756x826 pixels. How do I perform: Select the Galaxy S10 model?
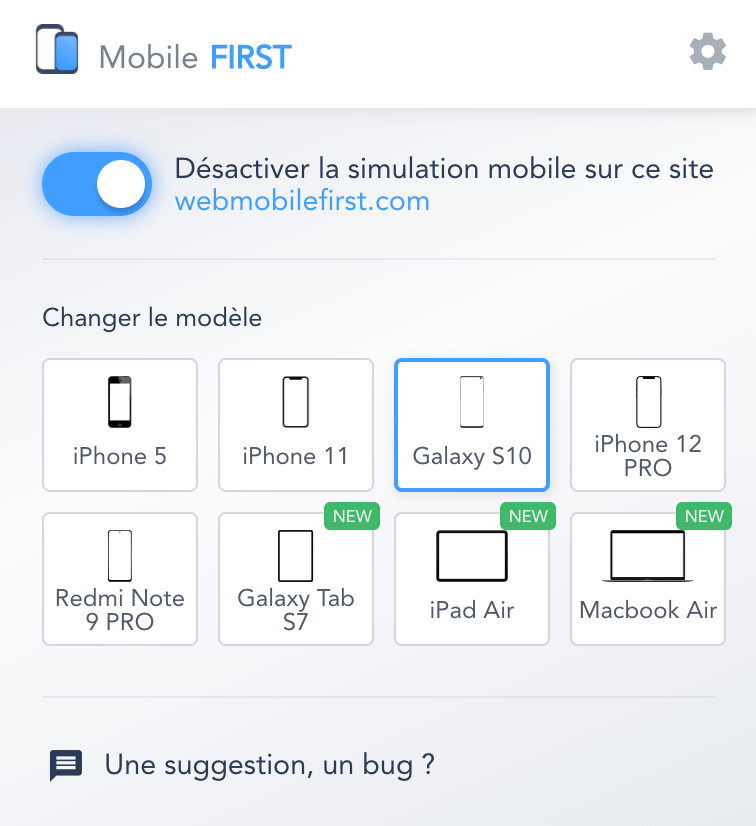[472, 425]
